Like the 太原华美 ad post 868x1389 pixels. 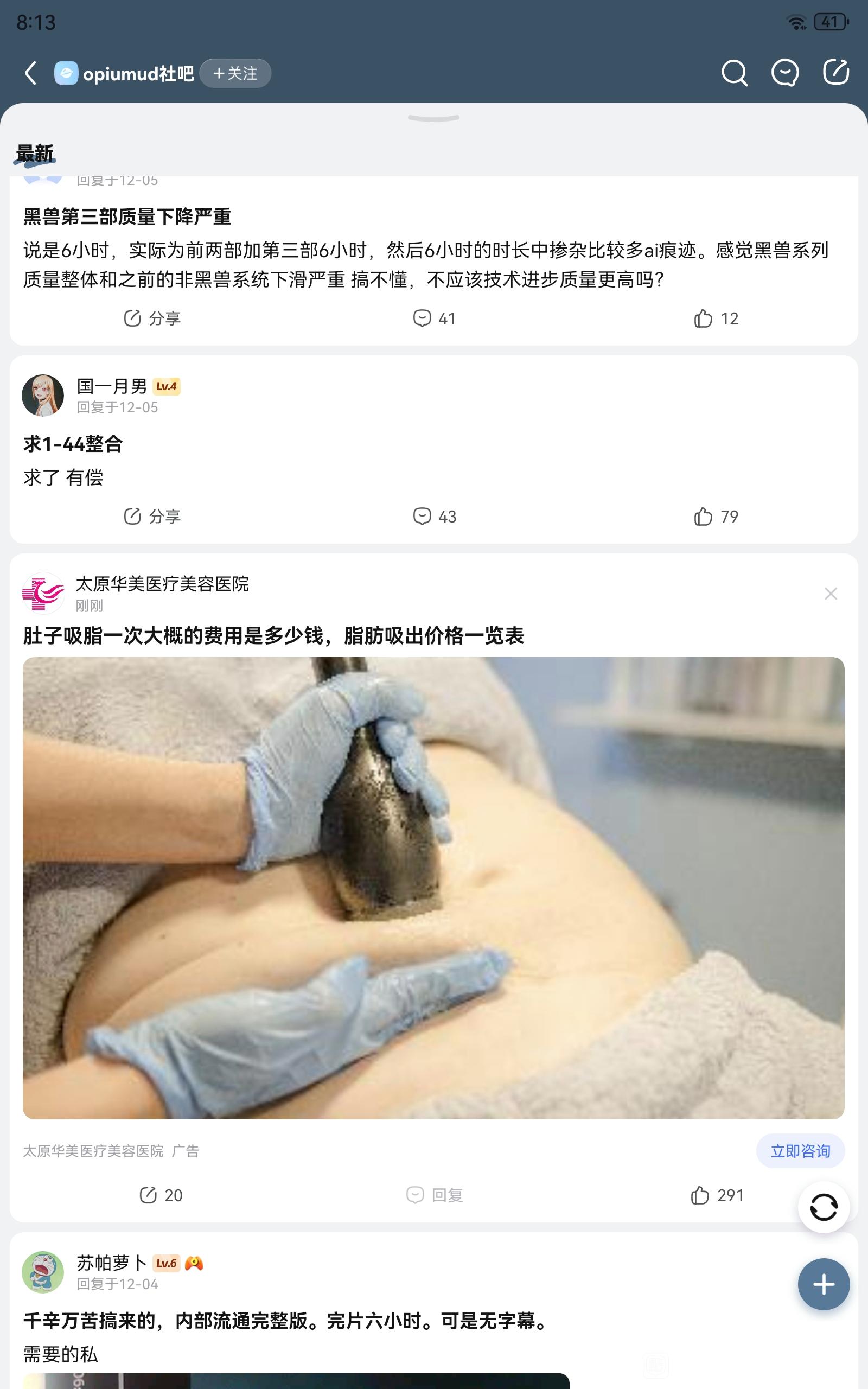pos(717,1195)
